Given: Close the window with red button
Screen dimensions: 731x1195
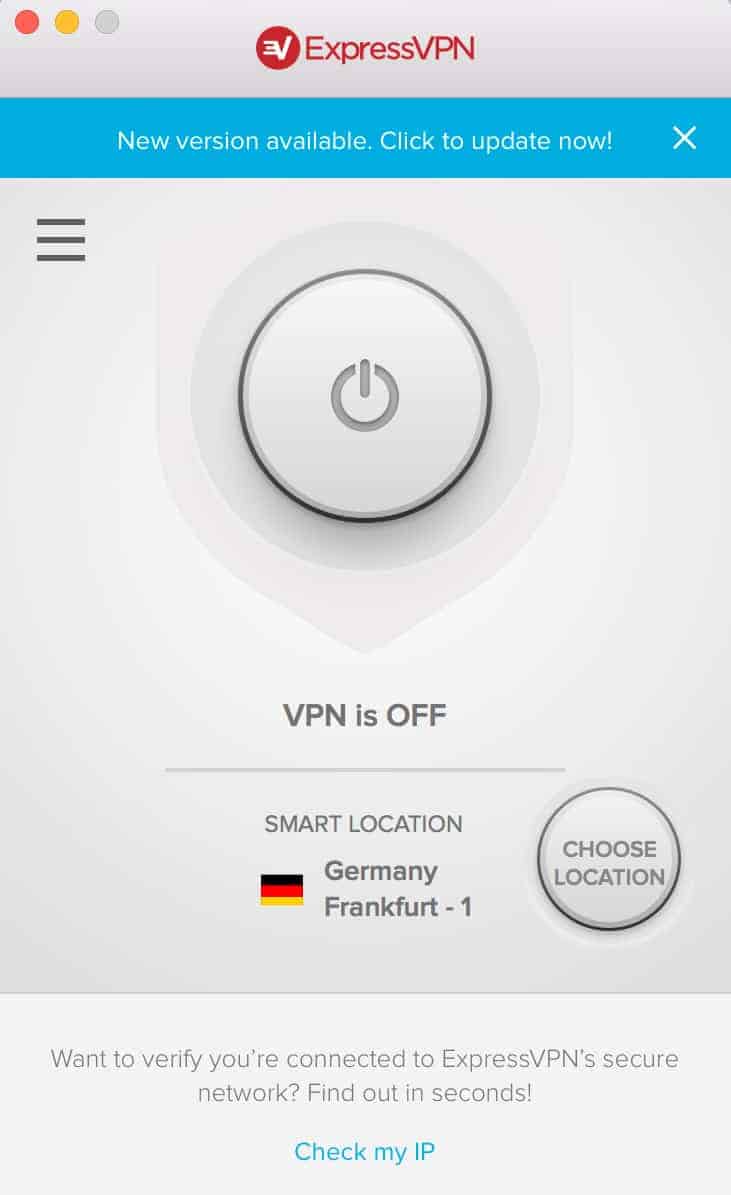Looking at the screenshot, I should tap(27, 22).
